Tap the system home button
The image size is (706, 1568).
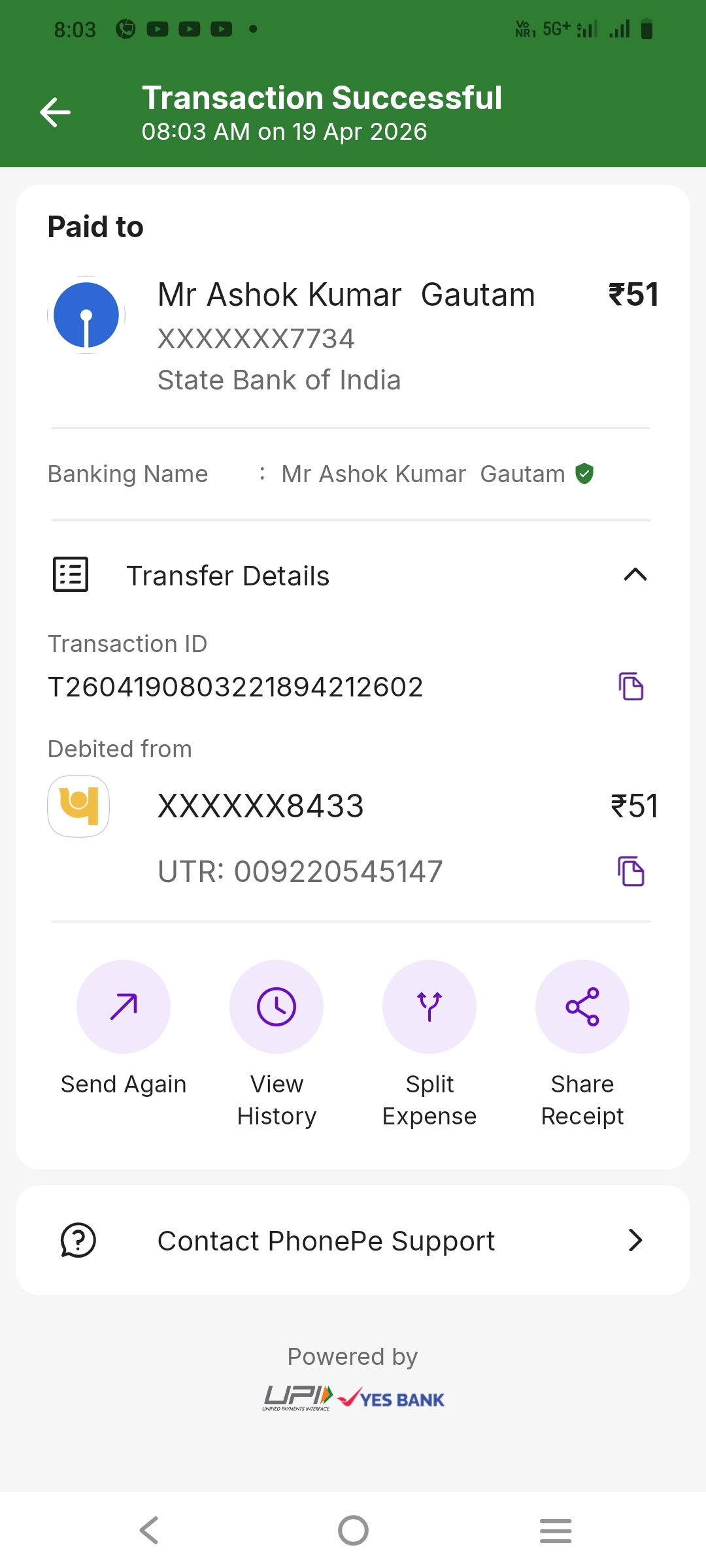tap(353, 1530)
